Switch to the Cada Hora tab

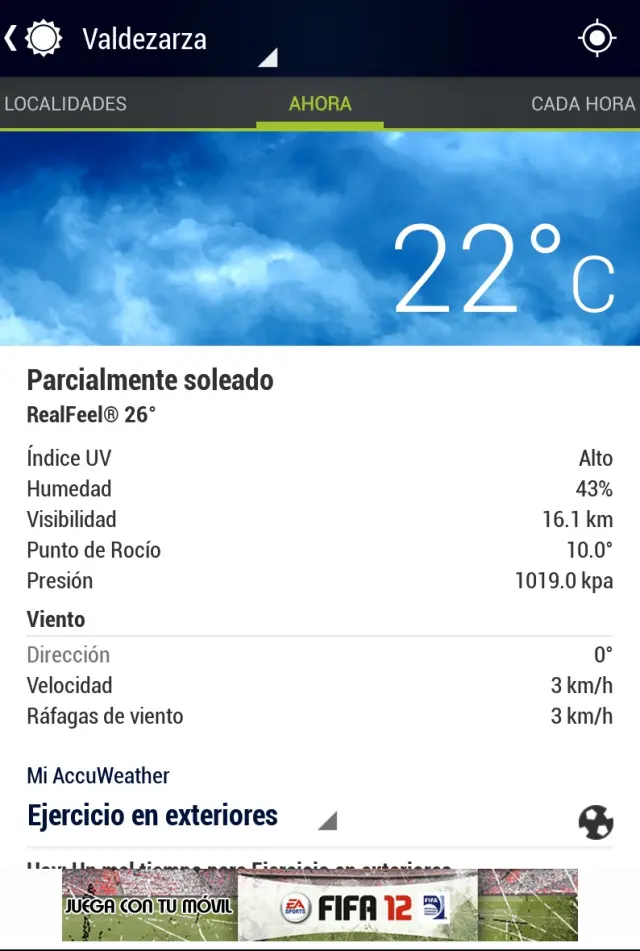click(583, 104)
